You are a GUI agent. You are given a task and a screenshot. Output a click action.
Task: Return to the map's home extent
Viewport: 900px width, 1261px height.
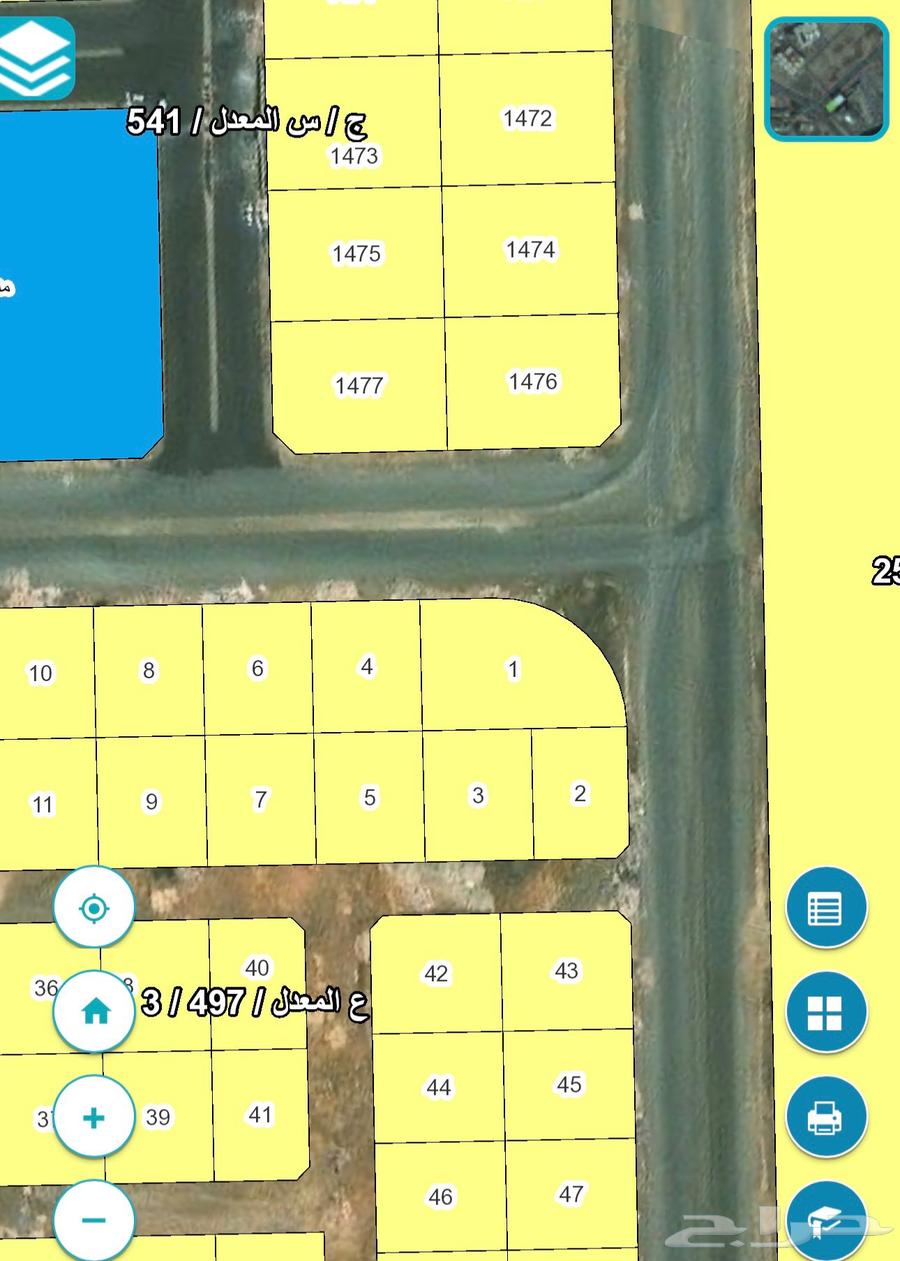pos(94,1011)
